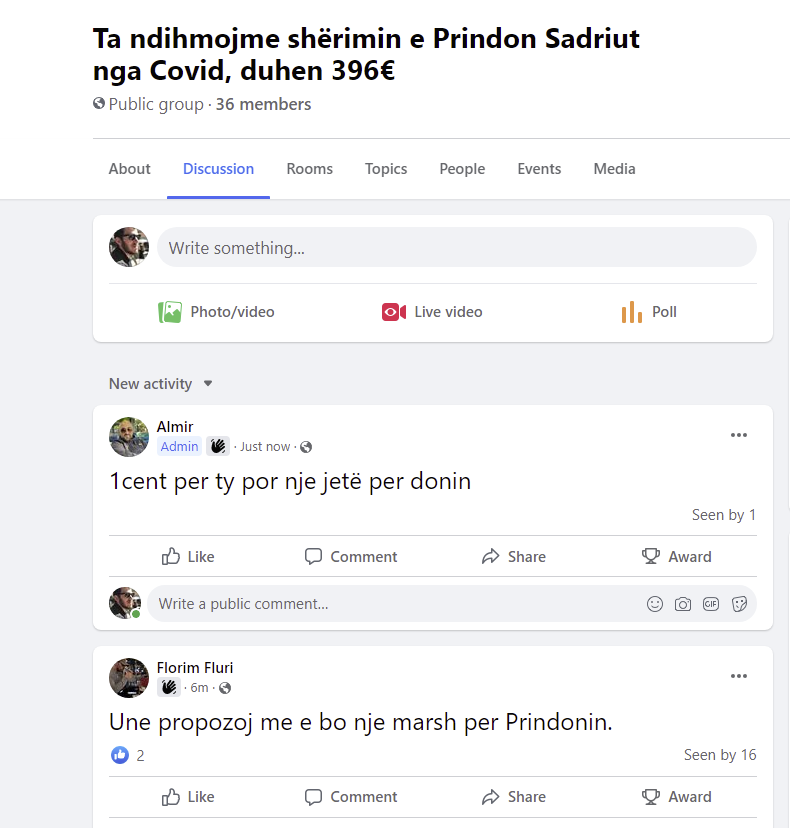This screenshot has height=828, width=790.
Task: Create a Poll
Action: pyautogui.click(x=649, y=312)
